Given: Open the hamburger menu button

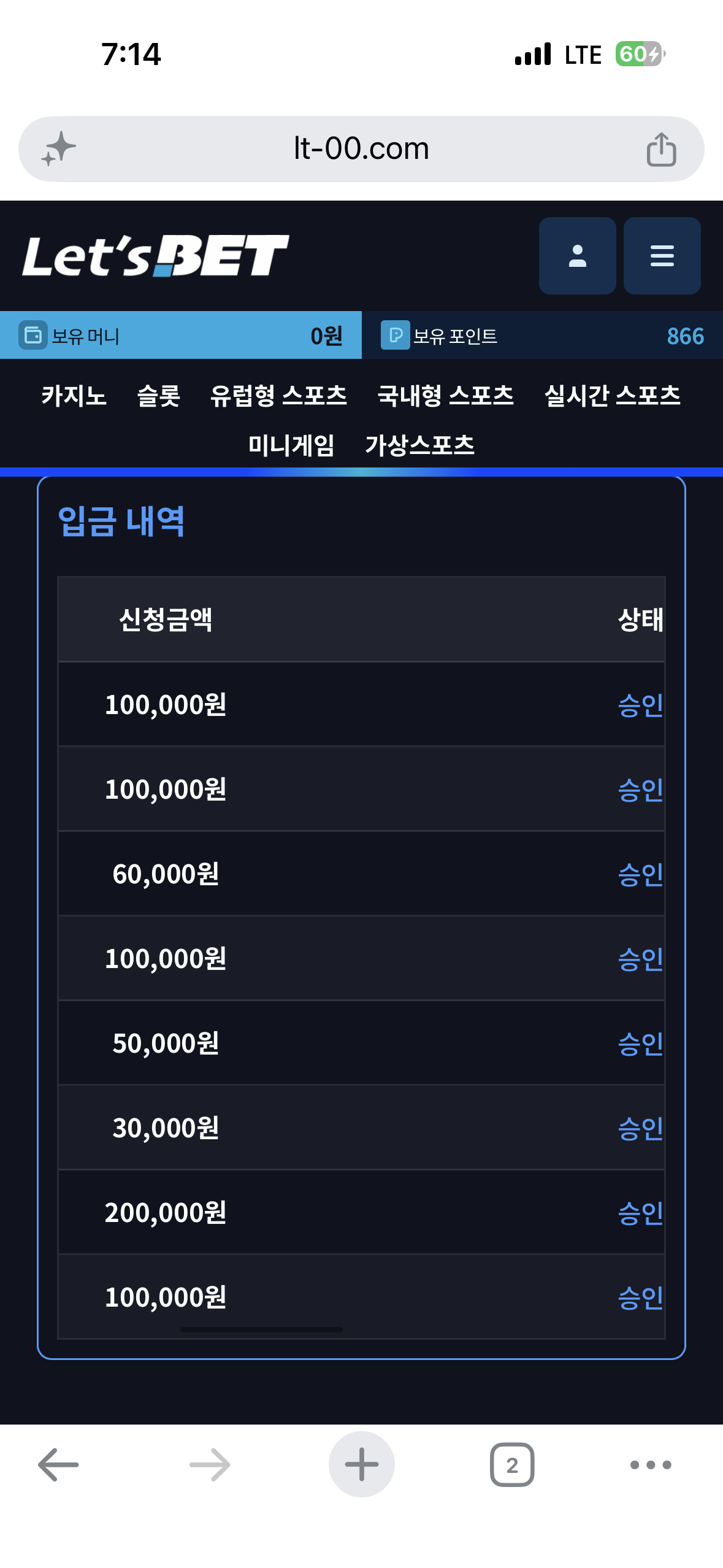Looking at the screenshot, I should point(662,256).
